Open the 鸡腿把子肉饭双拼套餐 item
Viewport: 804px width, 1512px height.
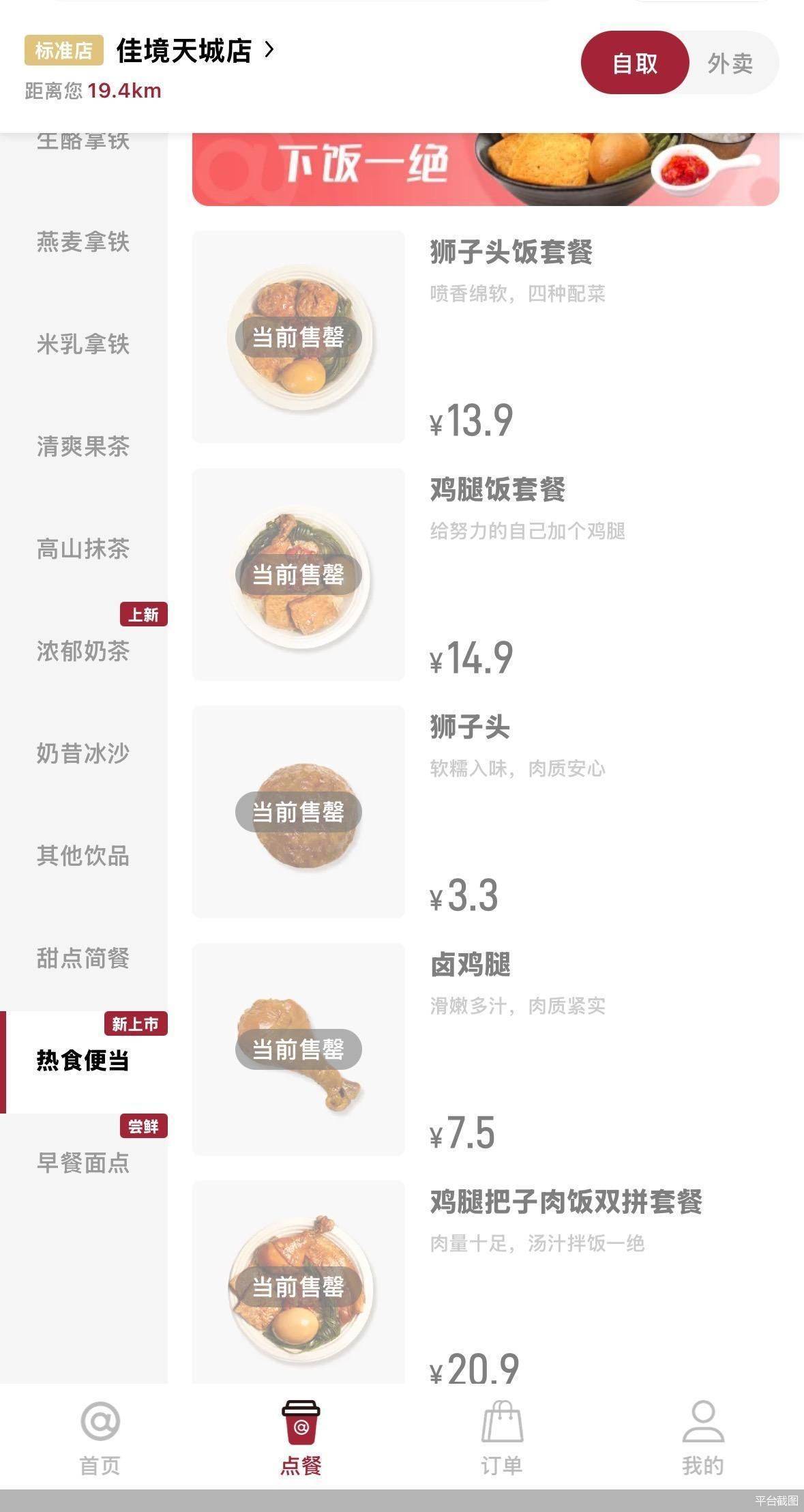[x=486, y=1283]
